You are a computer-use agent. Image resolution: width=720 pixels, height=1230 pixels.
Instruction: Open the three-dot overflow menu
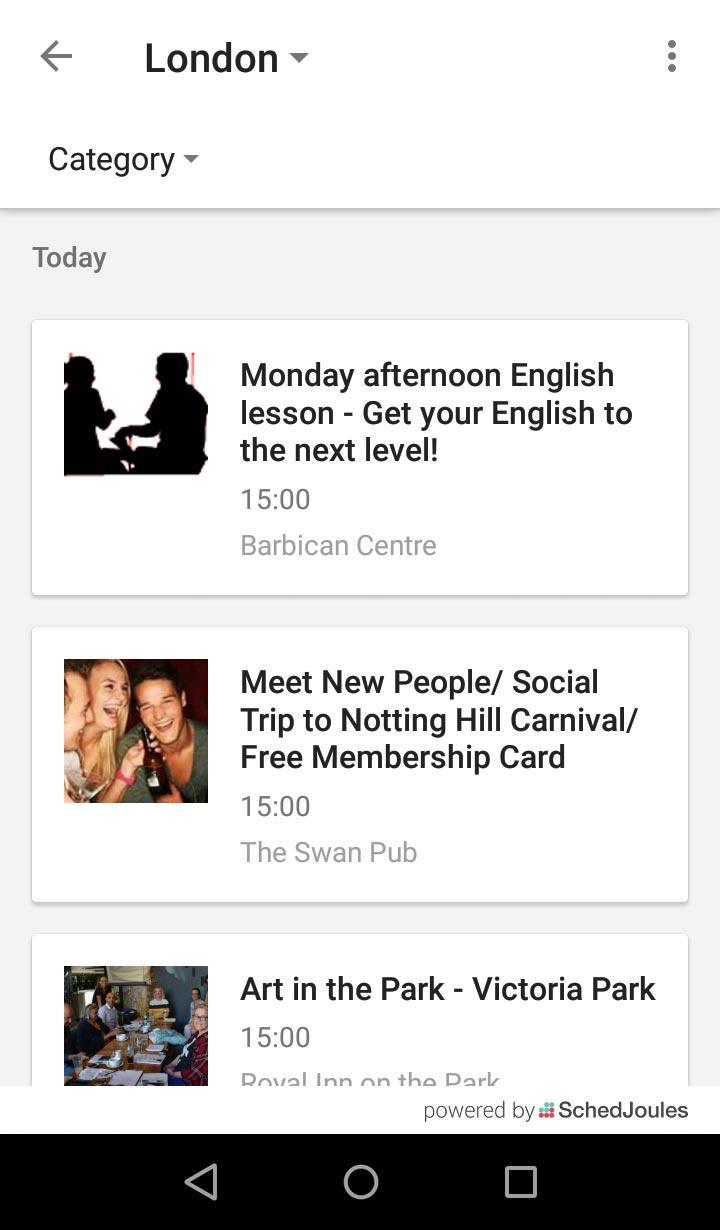tap(671, 57)
